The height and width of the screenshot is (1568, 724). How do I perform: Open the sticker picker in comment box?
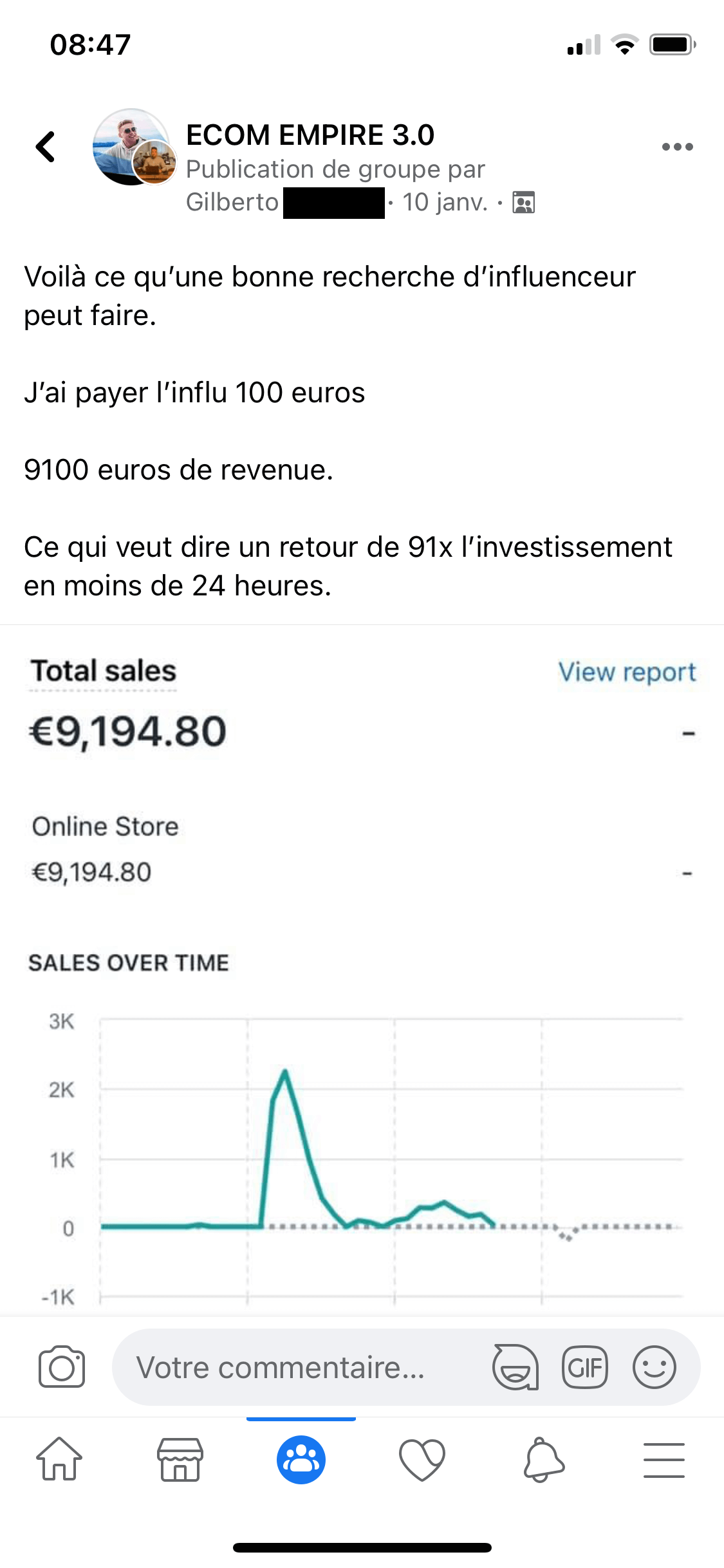click(515, 1367)
